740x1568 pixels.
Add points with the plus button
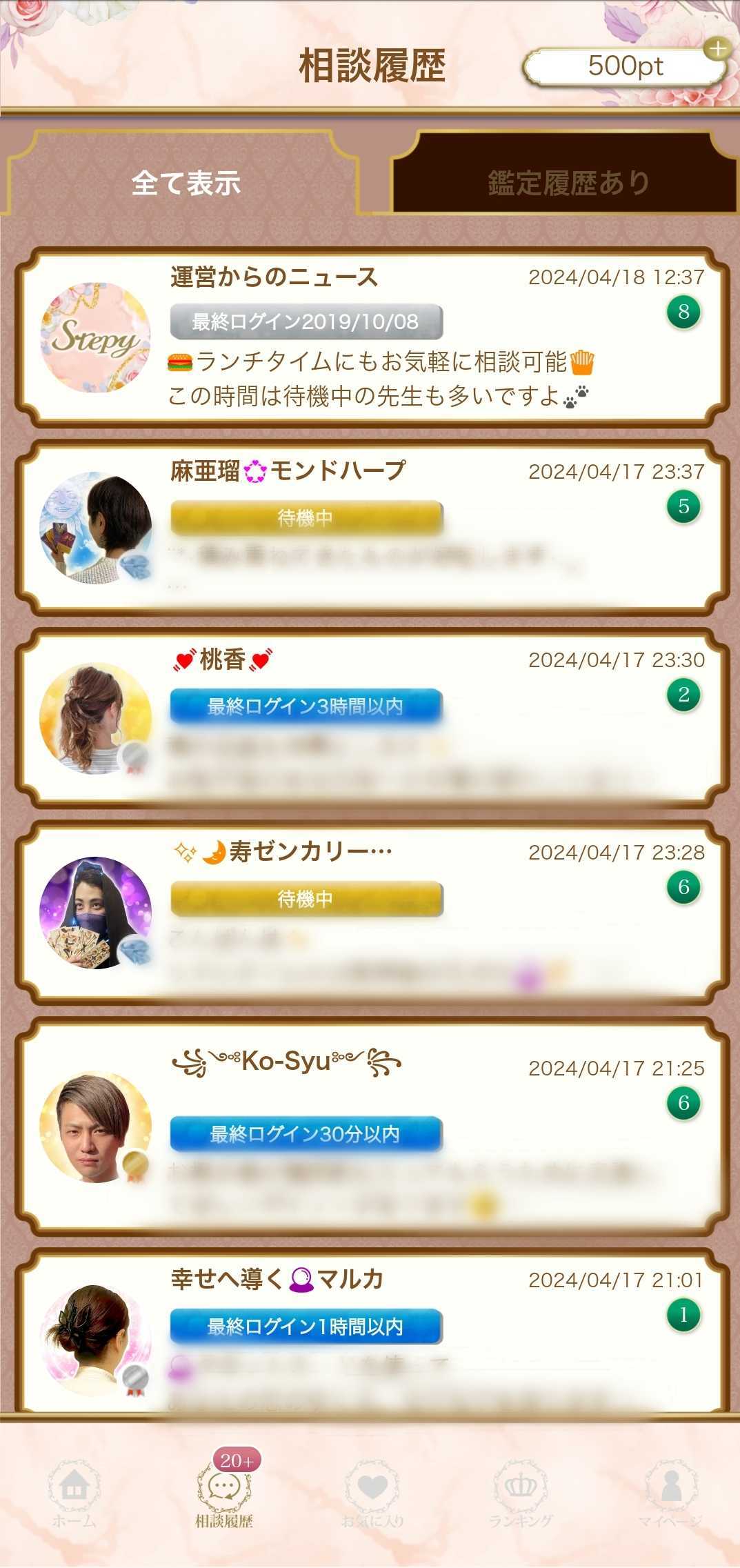click(x=718, y=49)
